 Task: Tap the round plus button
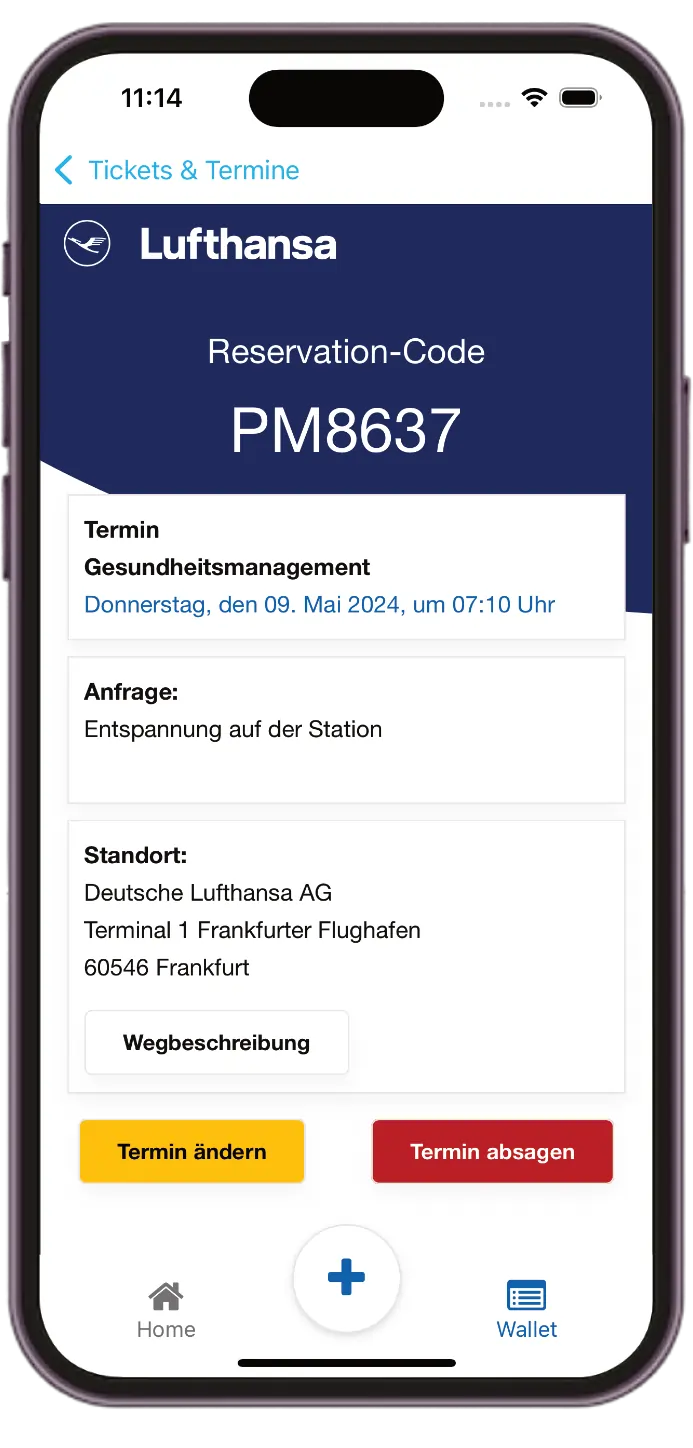point(346,1277)
